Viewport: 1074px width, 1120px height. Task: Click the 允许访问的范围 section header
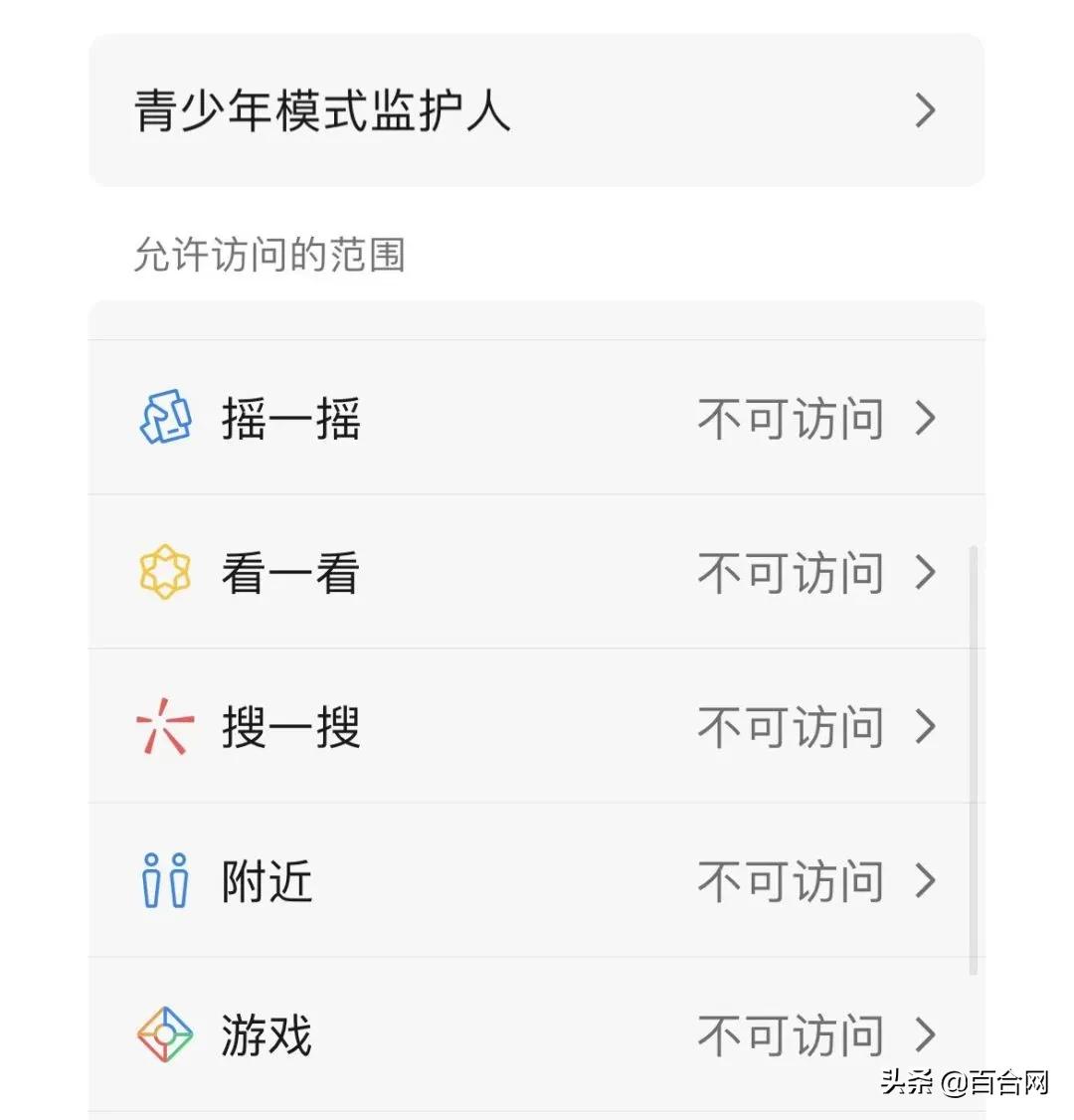pos(270,257)
